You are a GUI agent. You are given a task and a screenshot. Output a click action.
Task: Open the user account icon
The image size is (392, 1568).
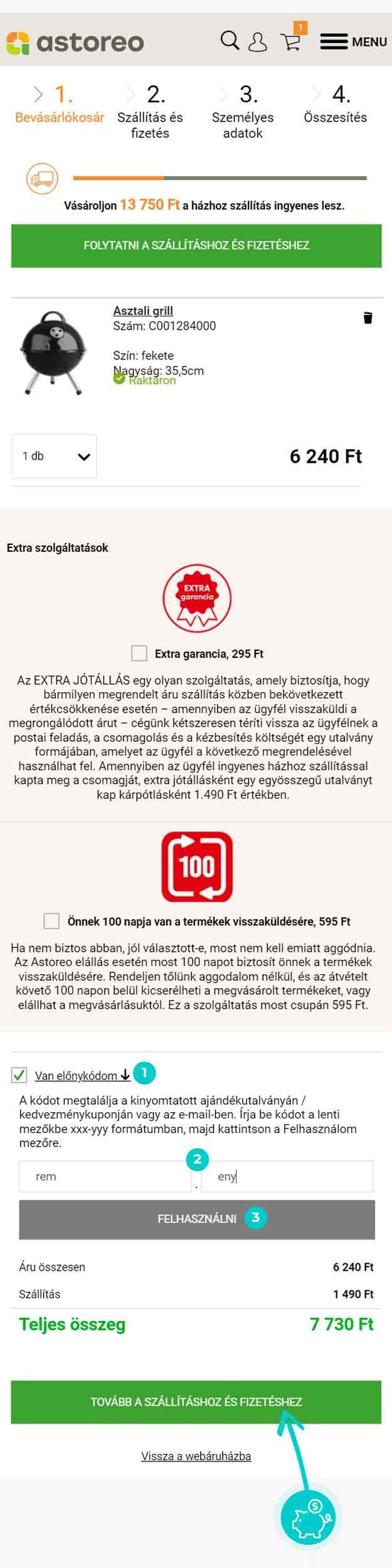pyautogui.click(x=257, y=42)
